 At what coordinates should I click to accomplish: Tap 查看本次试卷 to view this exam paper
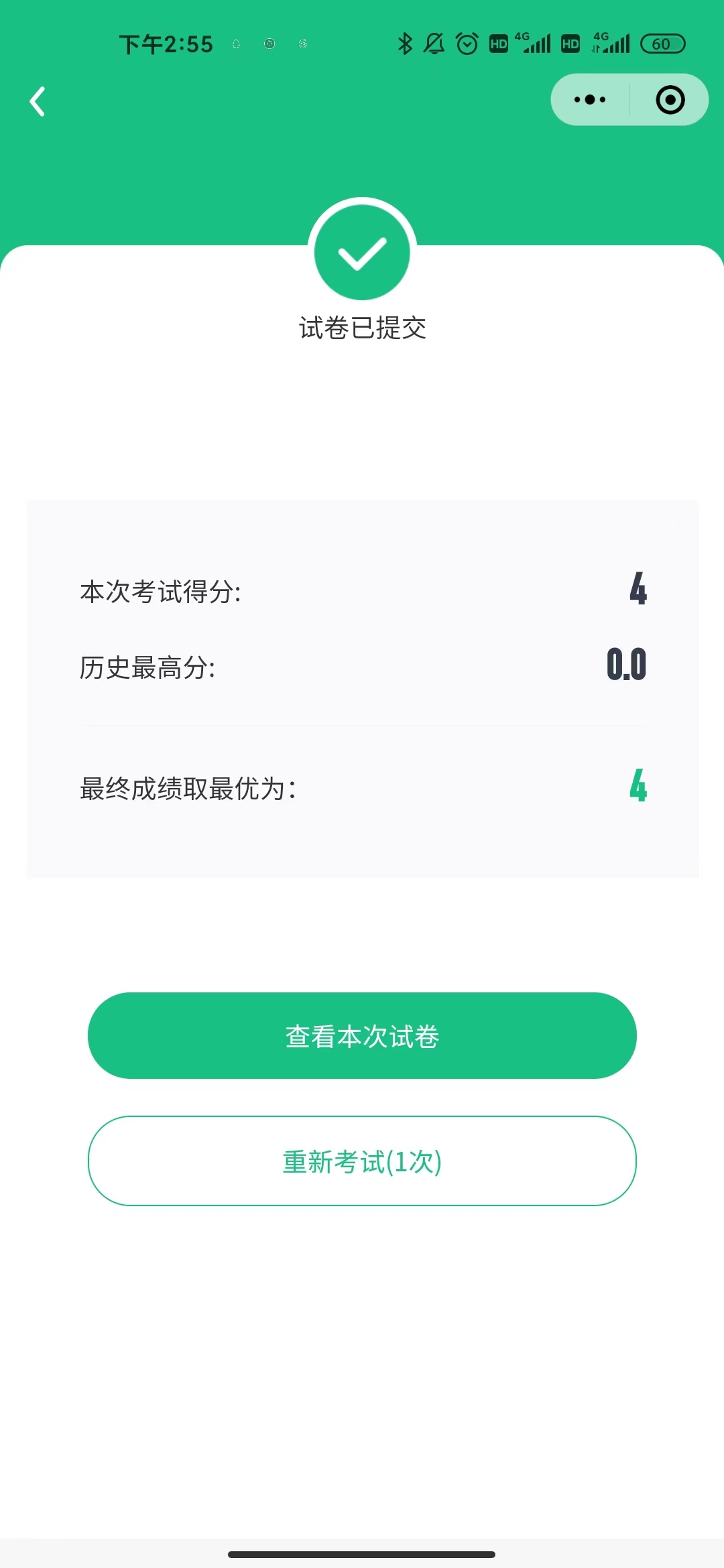click(362, 1035)
